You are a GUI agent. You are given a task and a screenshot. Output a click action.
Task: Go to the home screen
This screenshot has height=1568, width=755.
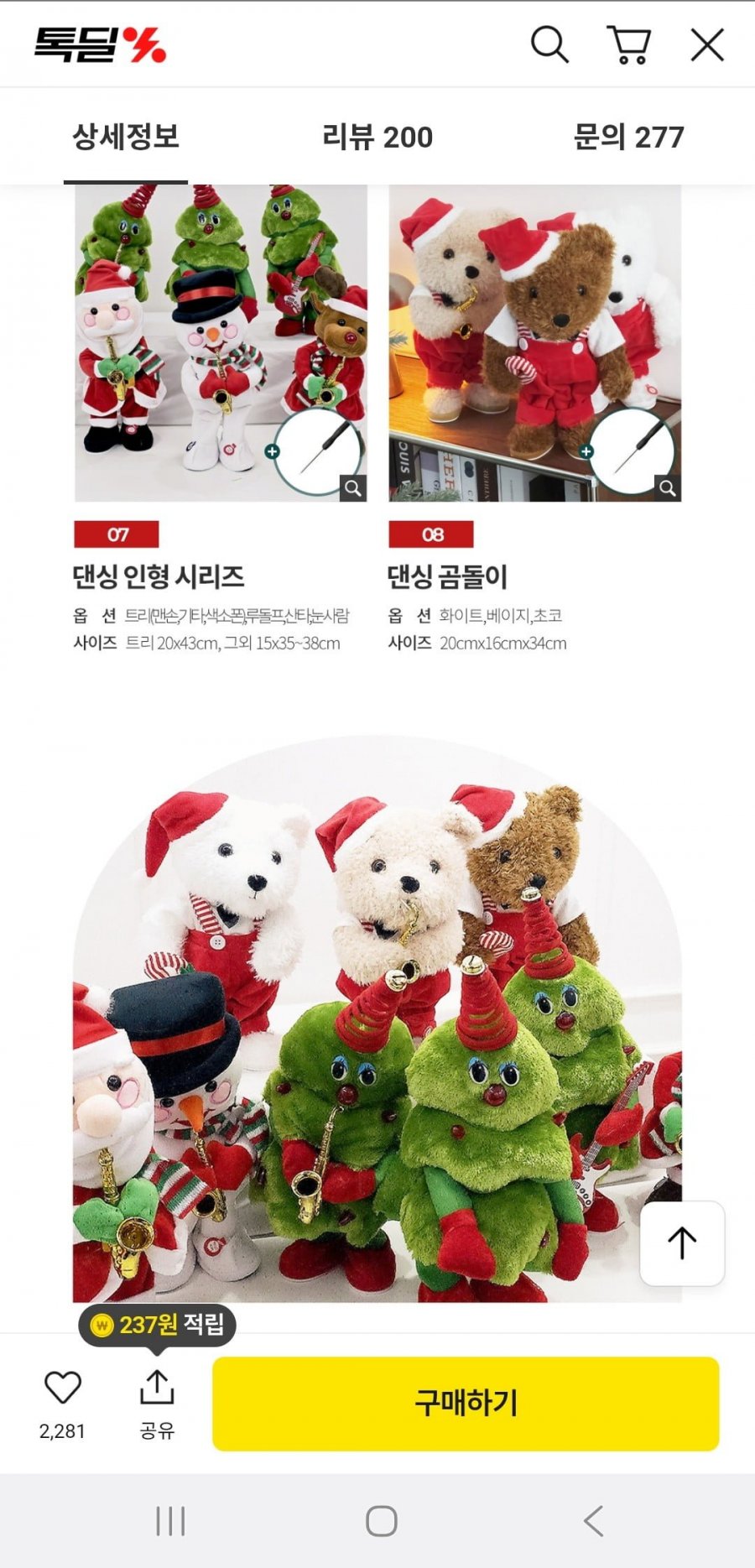point(382,1520)
